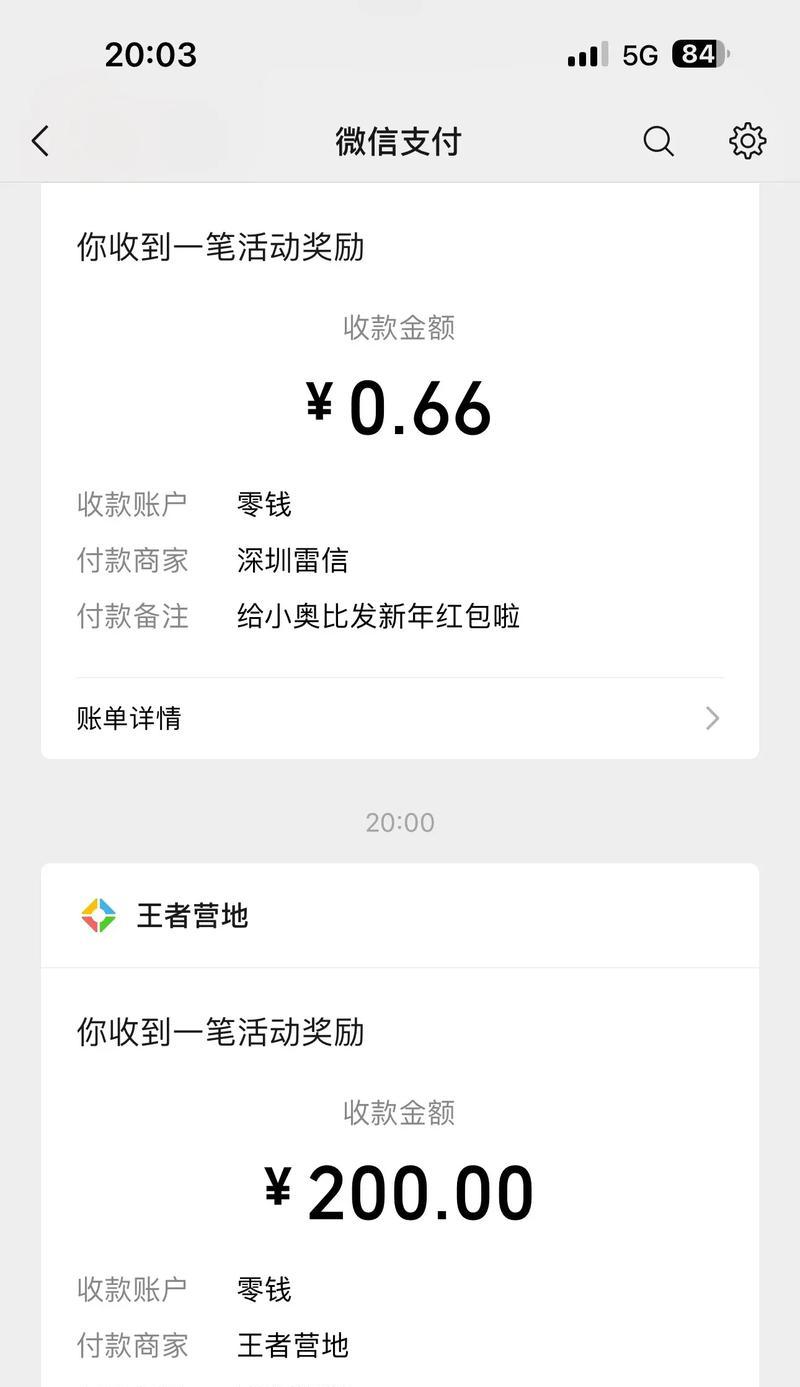Open the settings gear icon
The height and width of the screenshot is (1387, 800).
tap(747, 141)
